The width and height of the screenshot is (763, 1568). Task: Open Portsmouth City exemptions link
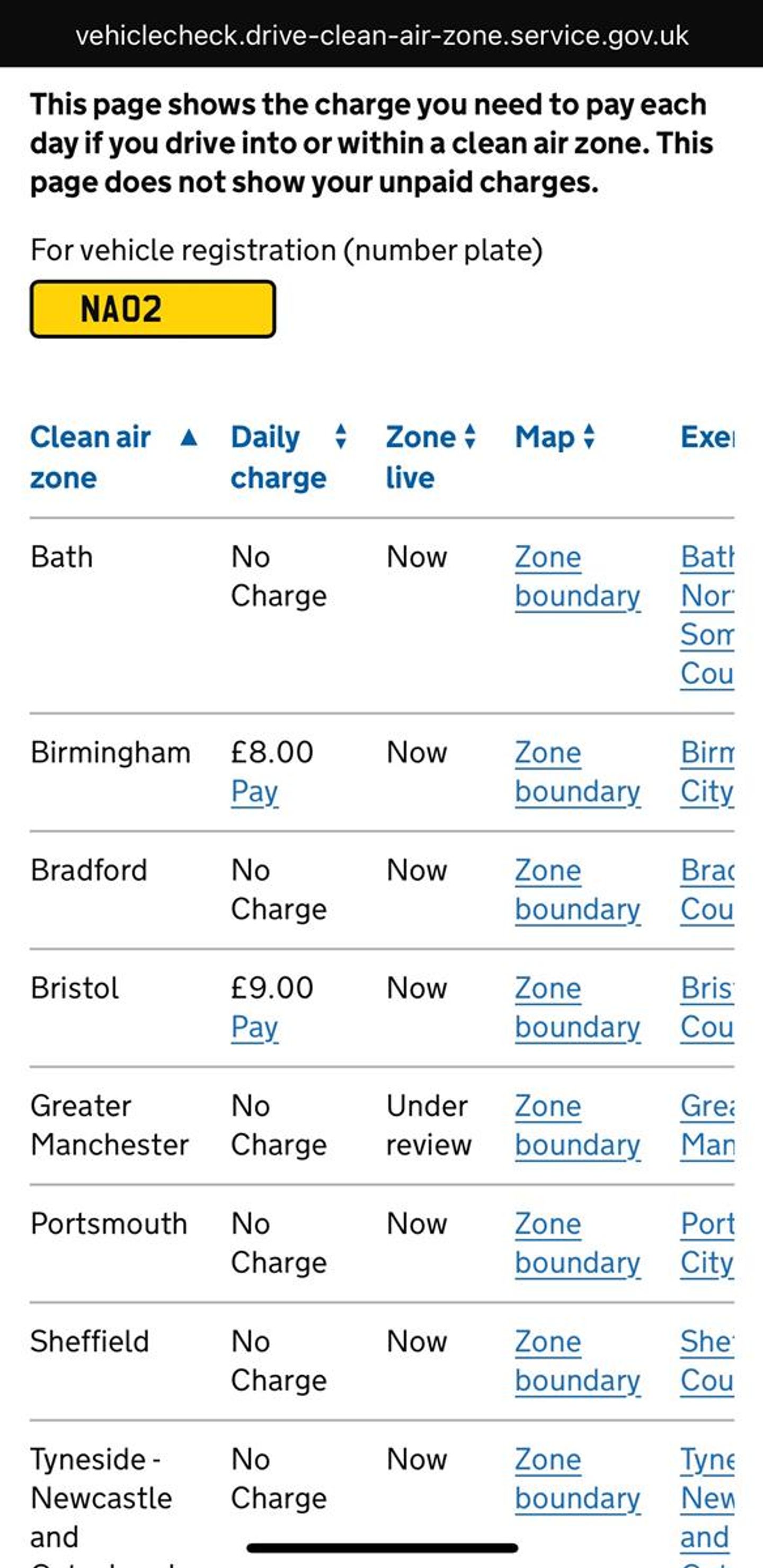pos(707,1243)
